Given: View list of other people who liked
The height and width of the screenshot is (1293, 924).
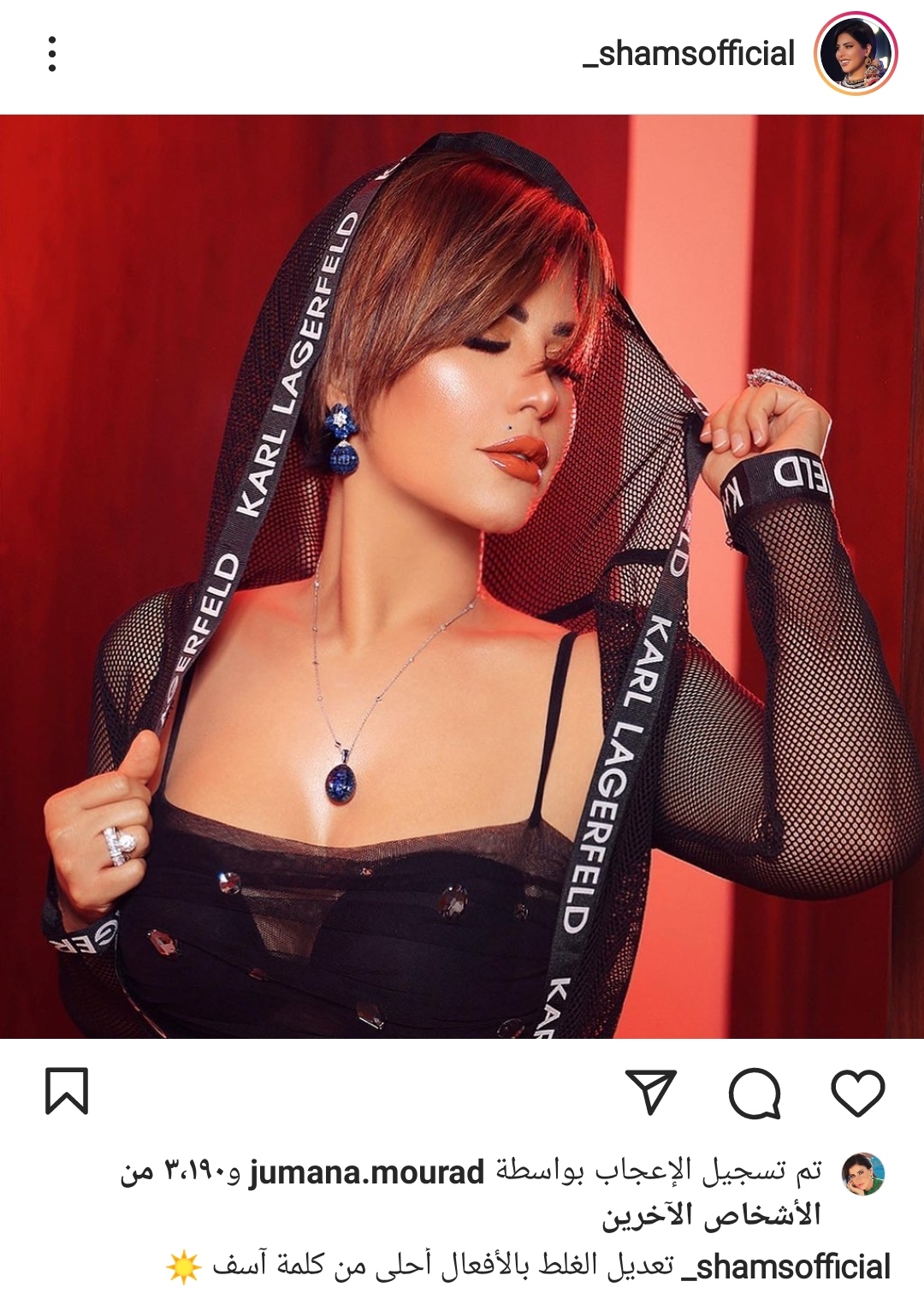Looking at the screenshot, I should pyautogui.click(x=711, y=1215).
